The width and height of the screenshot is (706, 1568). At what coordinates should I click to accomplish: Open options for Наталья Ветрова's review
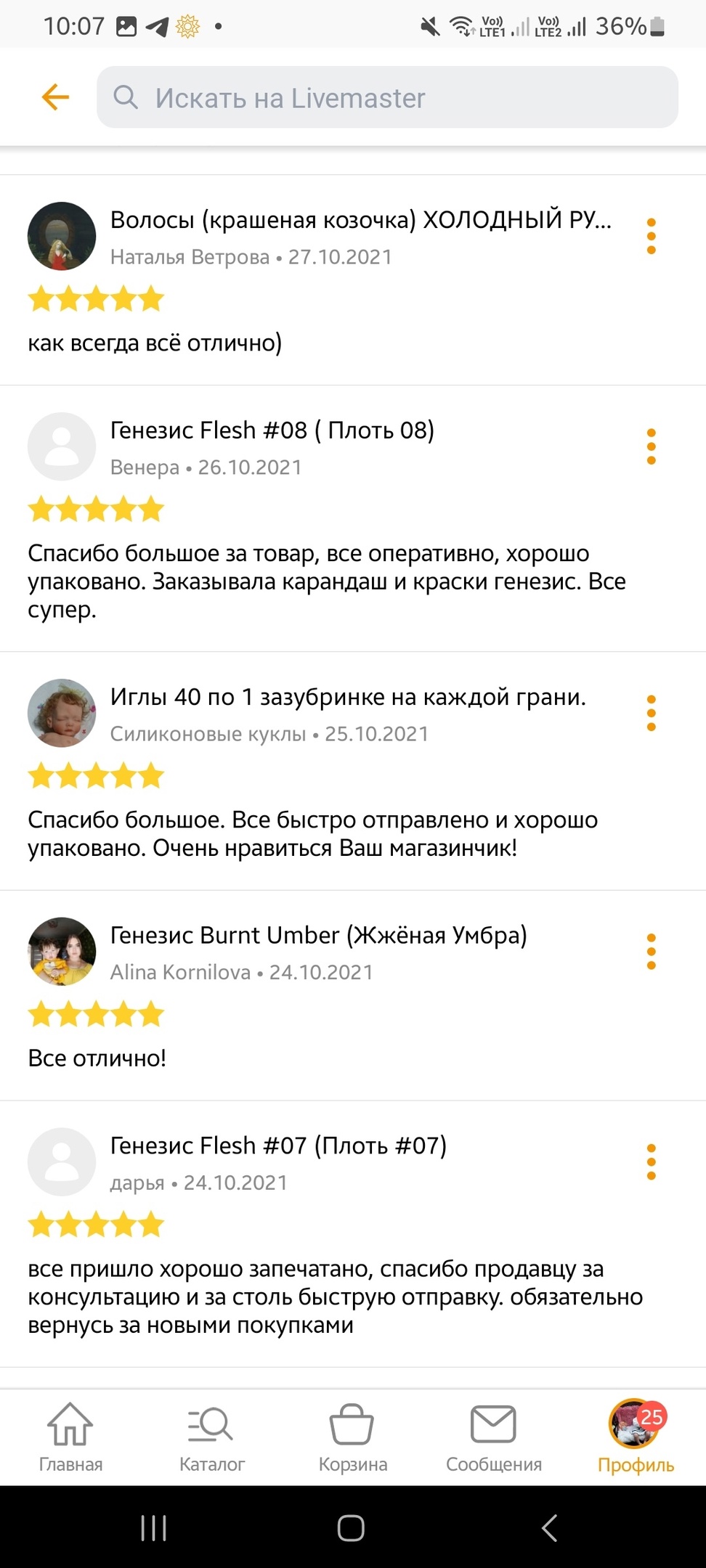[x=651, y=236]
